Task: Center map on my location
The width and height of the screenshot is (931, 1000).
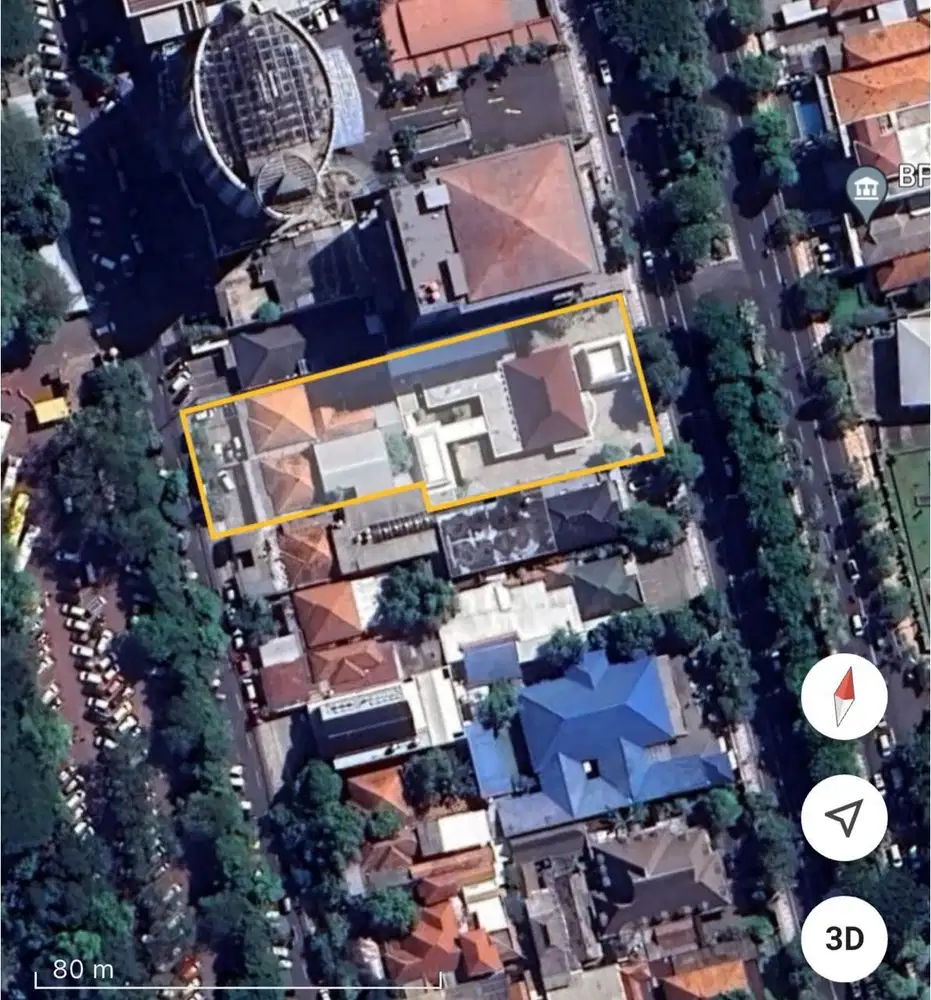Action: (844, 817)
